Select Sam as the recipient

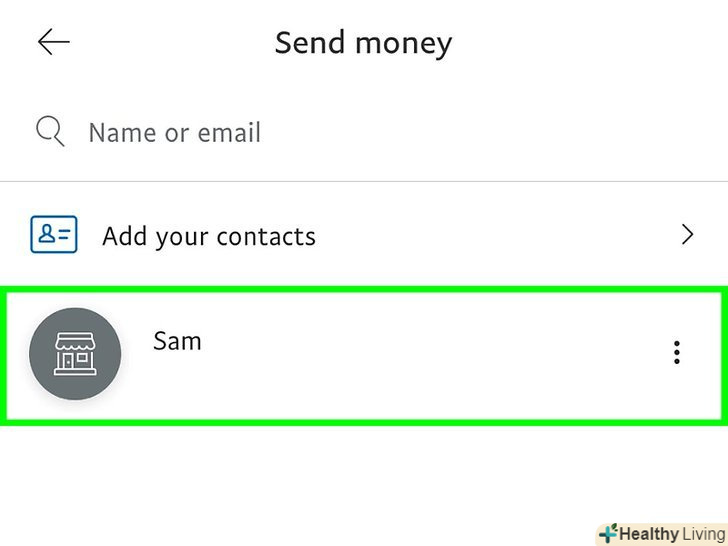tap(177, 342)
